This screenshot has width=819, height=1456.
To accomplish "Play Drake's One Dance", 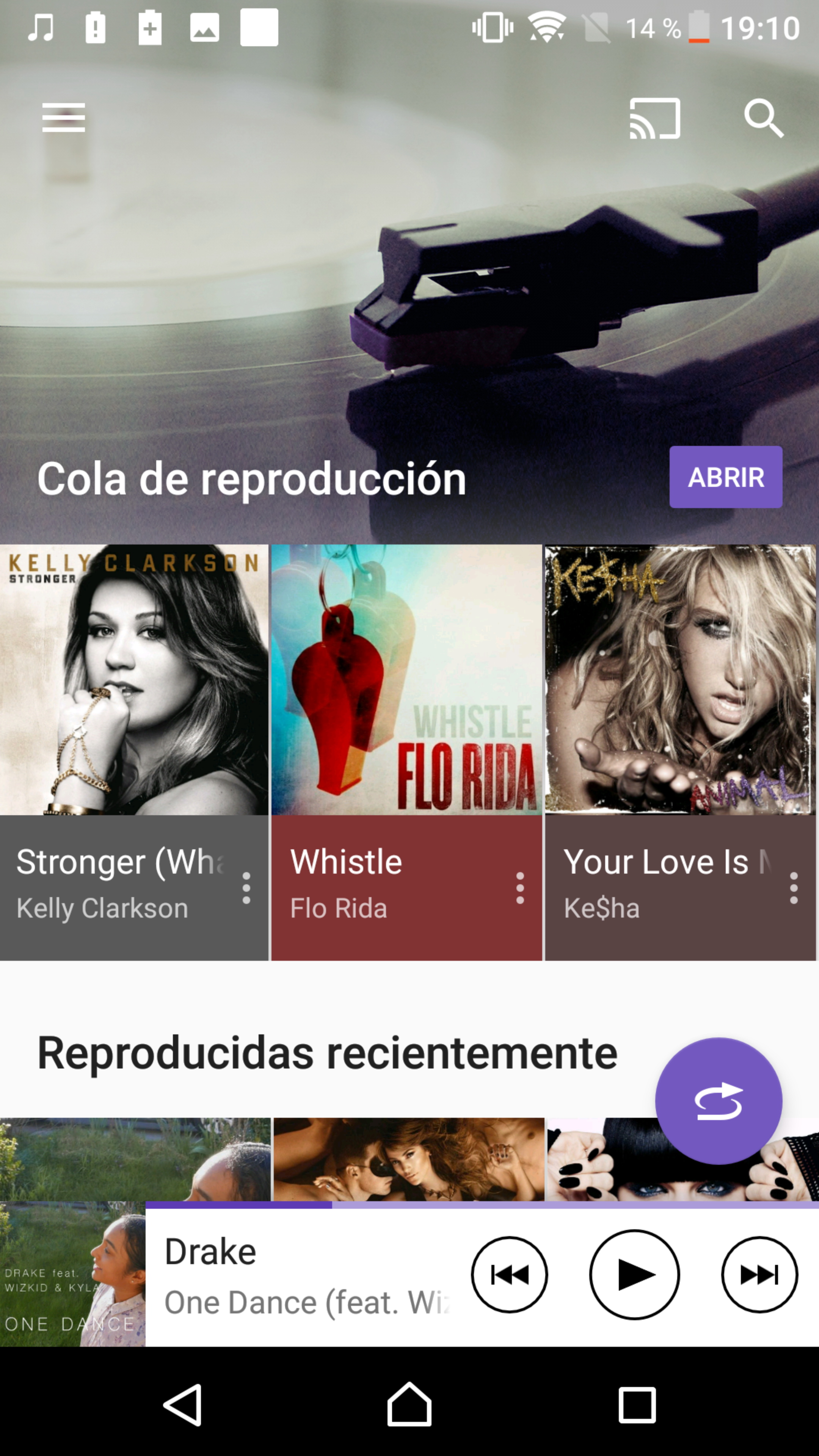I will (634, 1274).
